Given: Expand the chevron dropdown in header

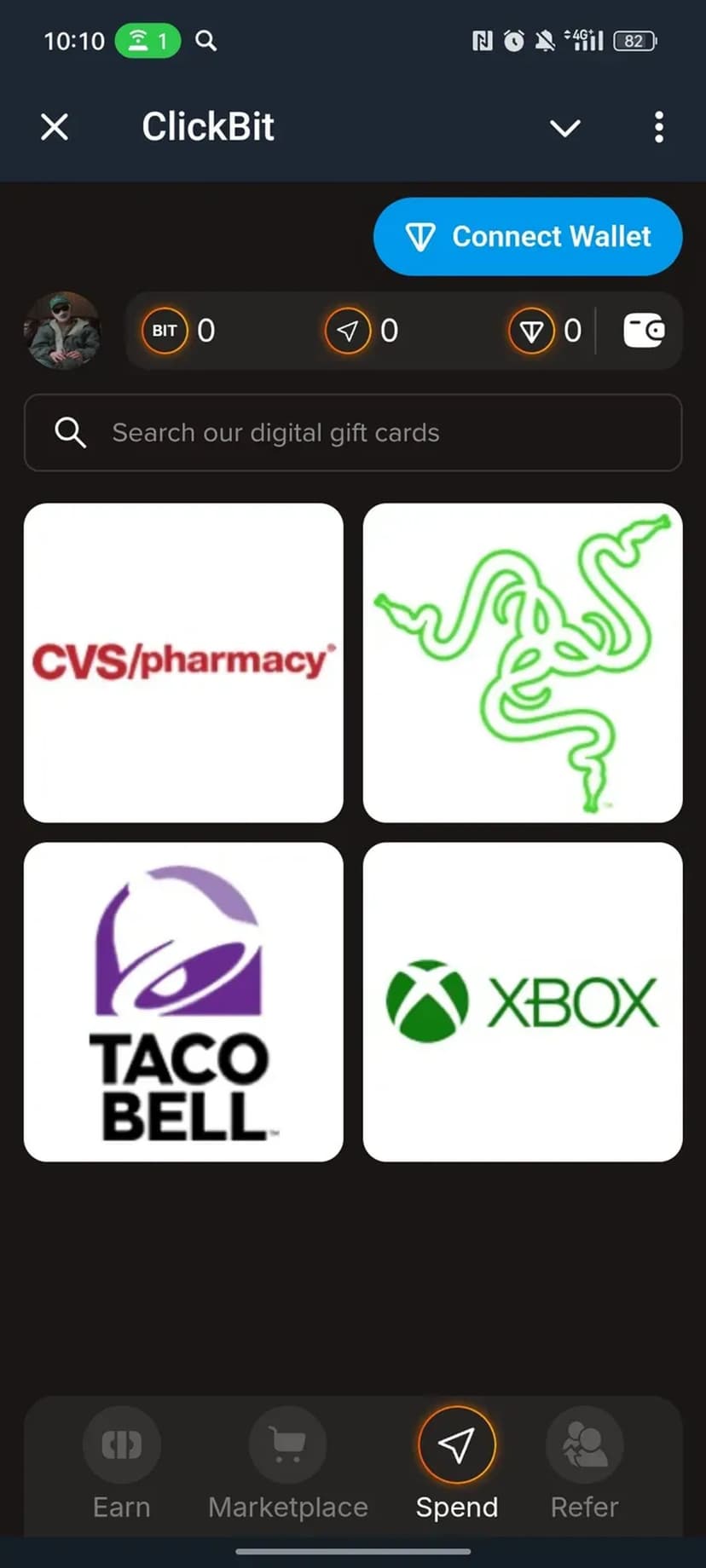Looking at the screenshot, I should (564, 128).
